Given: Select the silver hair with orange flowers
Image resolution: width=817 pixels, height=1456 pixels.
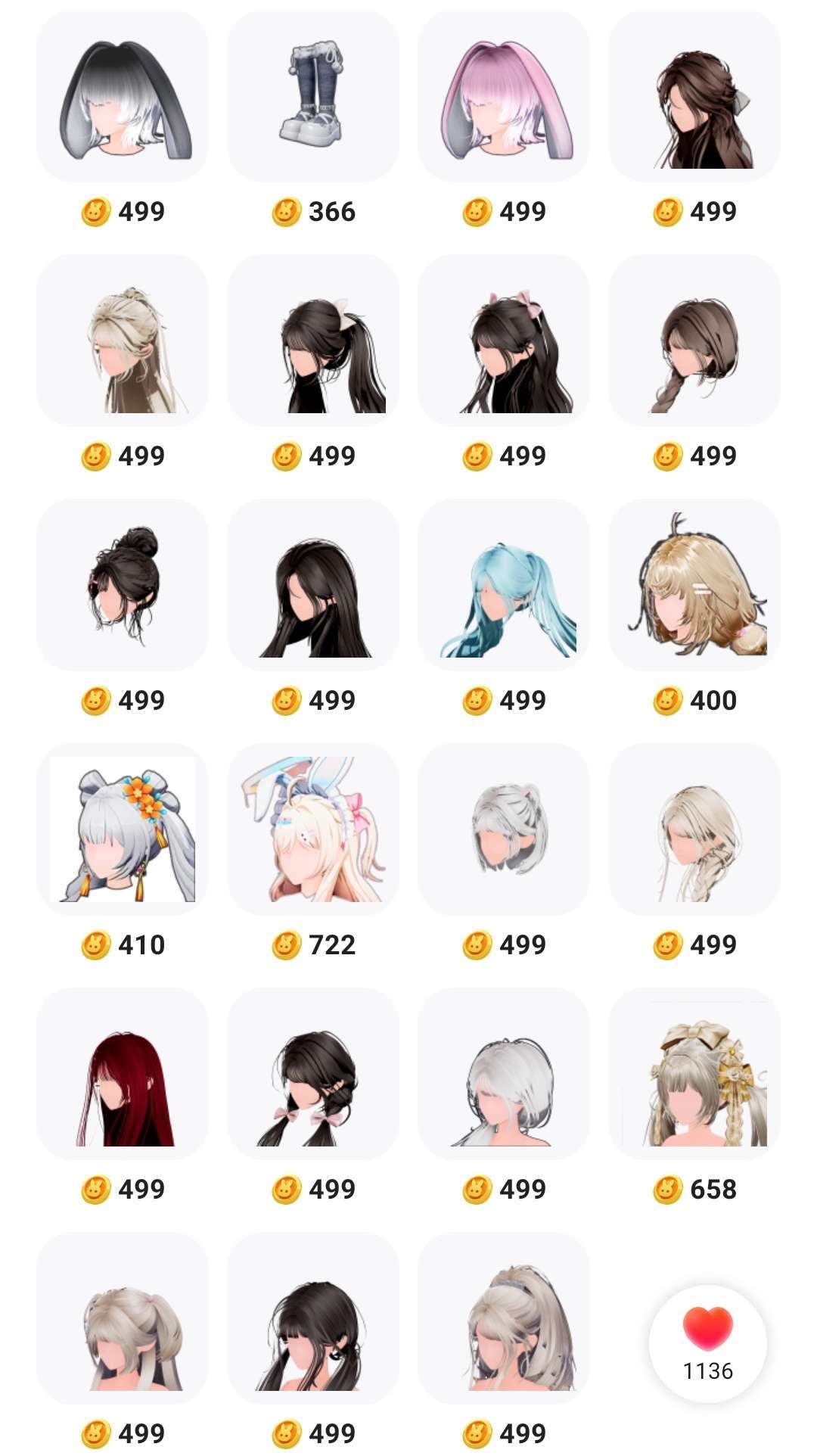Looking at the screenshot, I should [123, 829].
